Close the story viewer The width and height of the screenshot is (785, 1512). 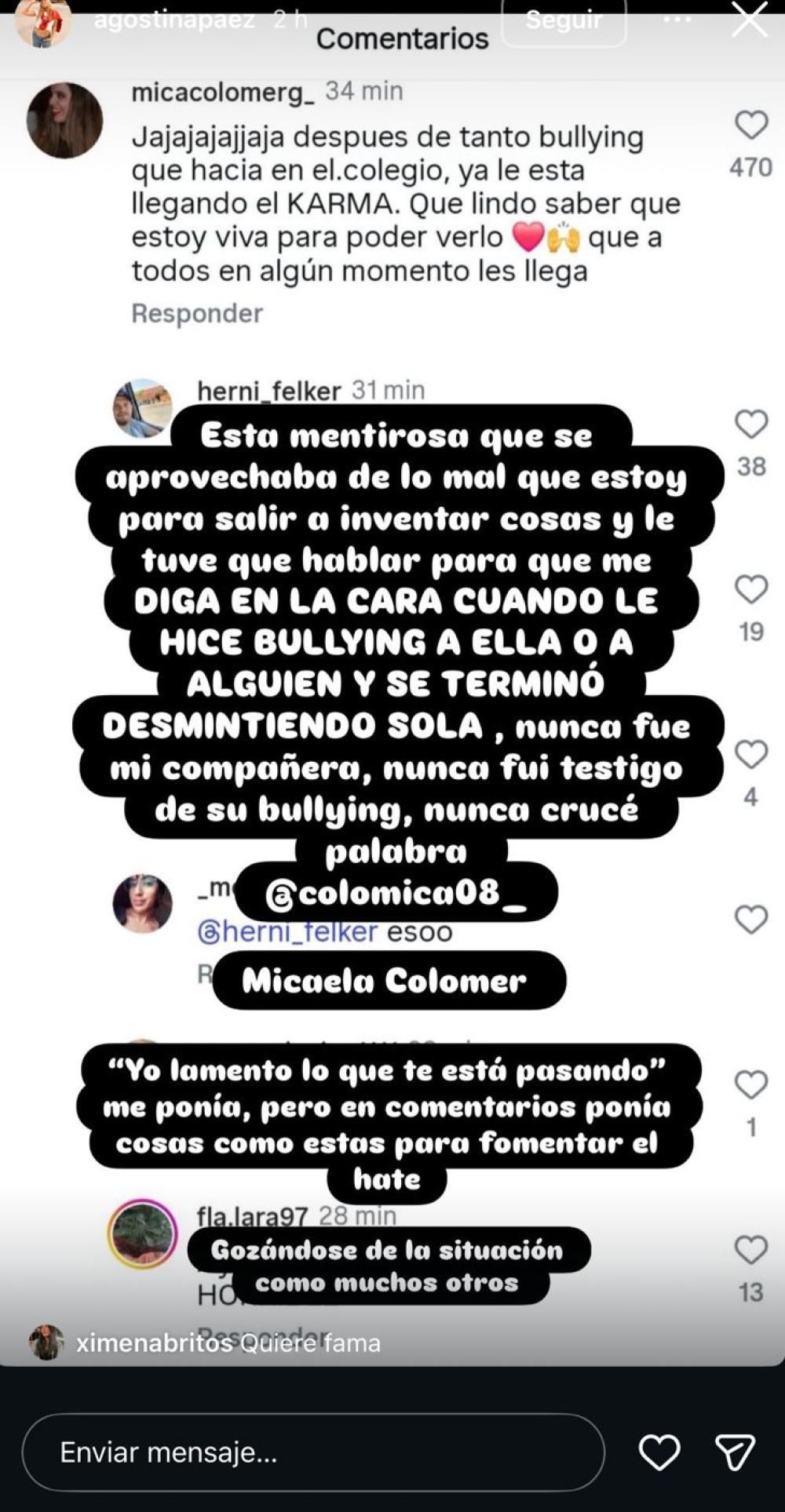tap(749, 20)
